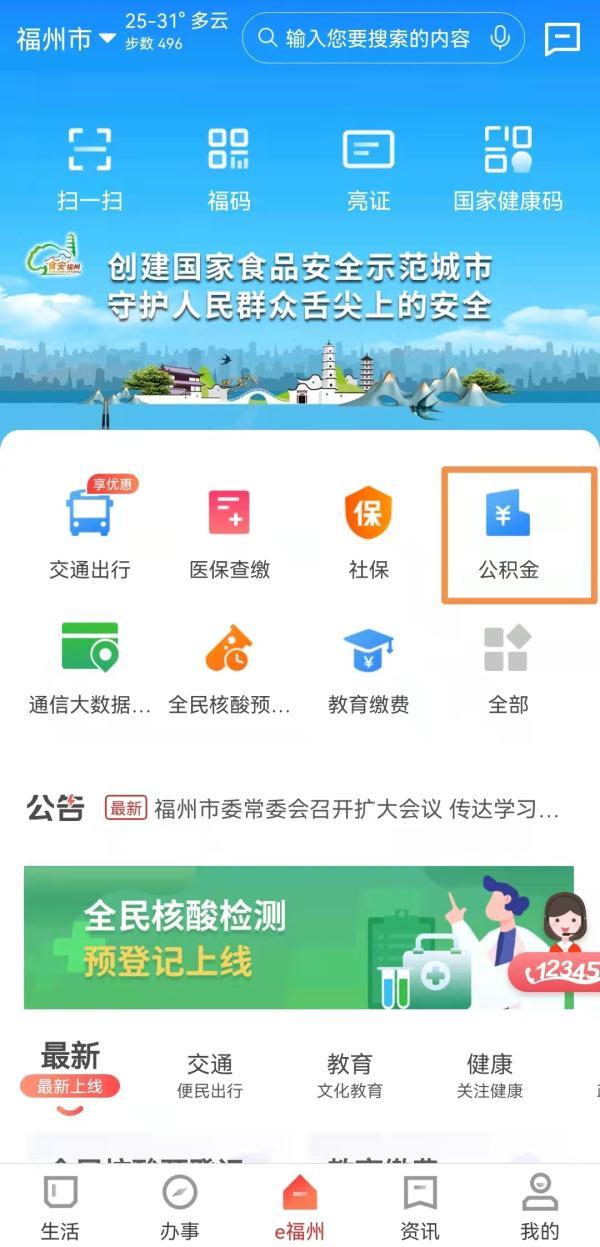
Task: Open the messages icon
Action: coord(562,39)
